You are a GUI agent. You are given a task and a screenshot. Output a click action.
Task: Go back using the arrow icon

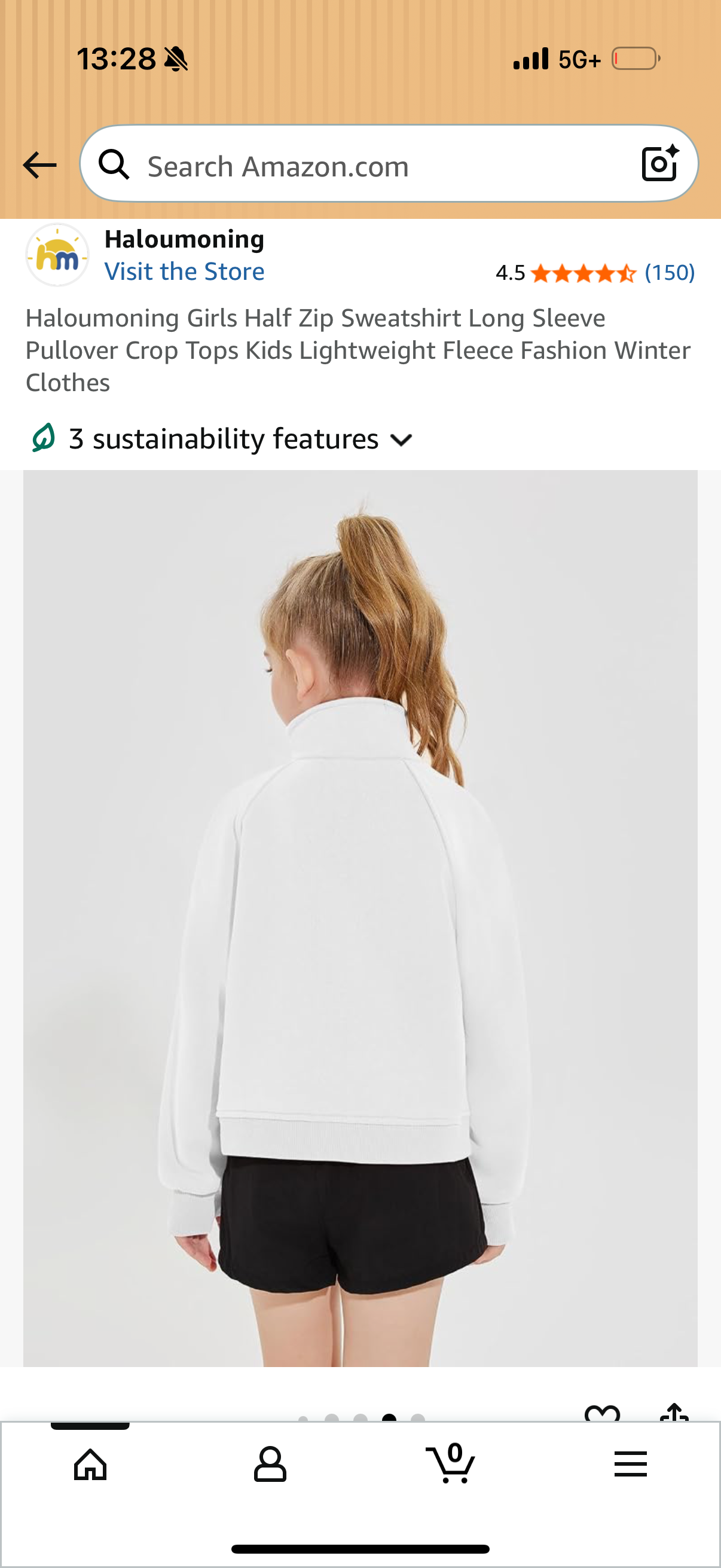[39, 165]
